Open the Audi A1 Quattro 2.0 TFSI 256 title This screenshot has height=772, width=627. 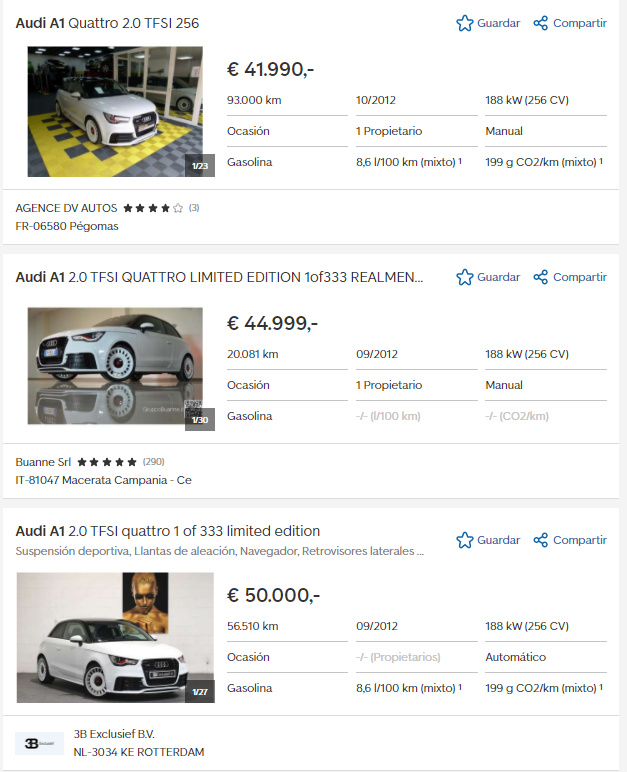[x=107, y=23]
